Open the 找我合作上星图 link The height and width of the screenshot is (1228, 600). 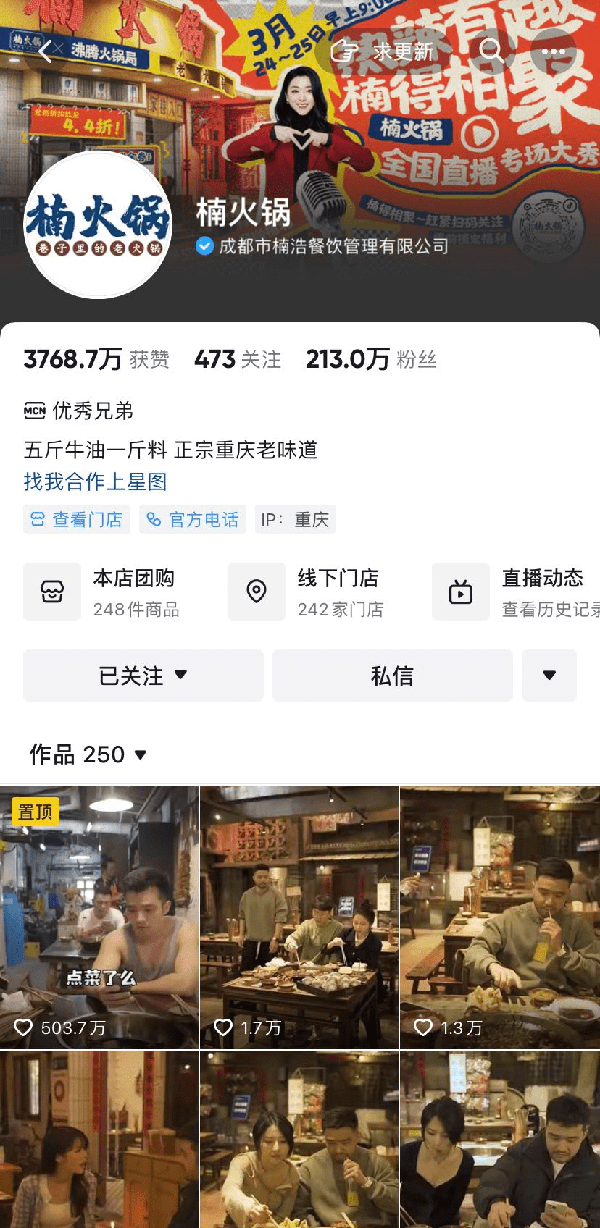click(x=95, y=482)
